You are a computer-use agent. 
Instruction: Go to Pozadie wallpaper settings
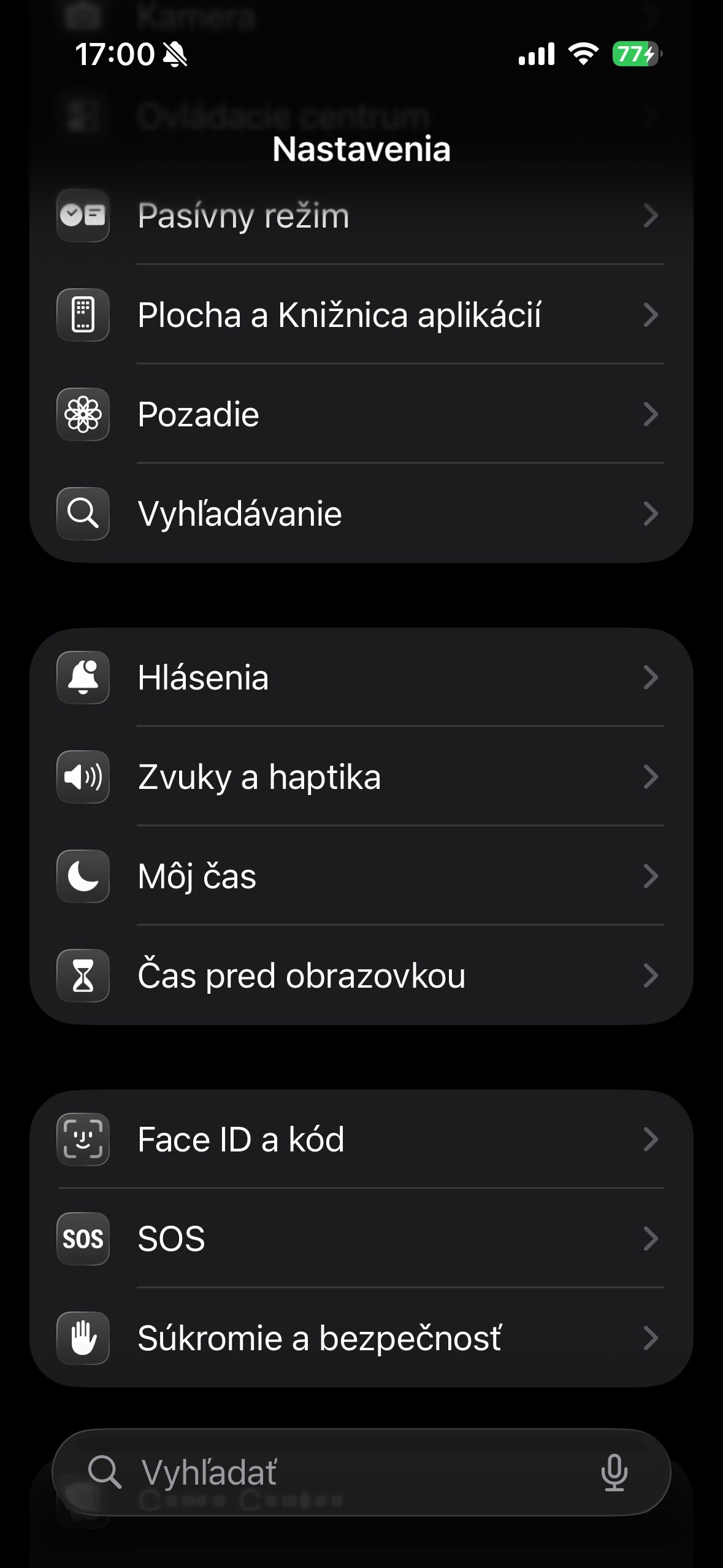[361, 415]
